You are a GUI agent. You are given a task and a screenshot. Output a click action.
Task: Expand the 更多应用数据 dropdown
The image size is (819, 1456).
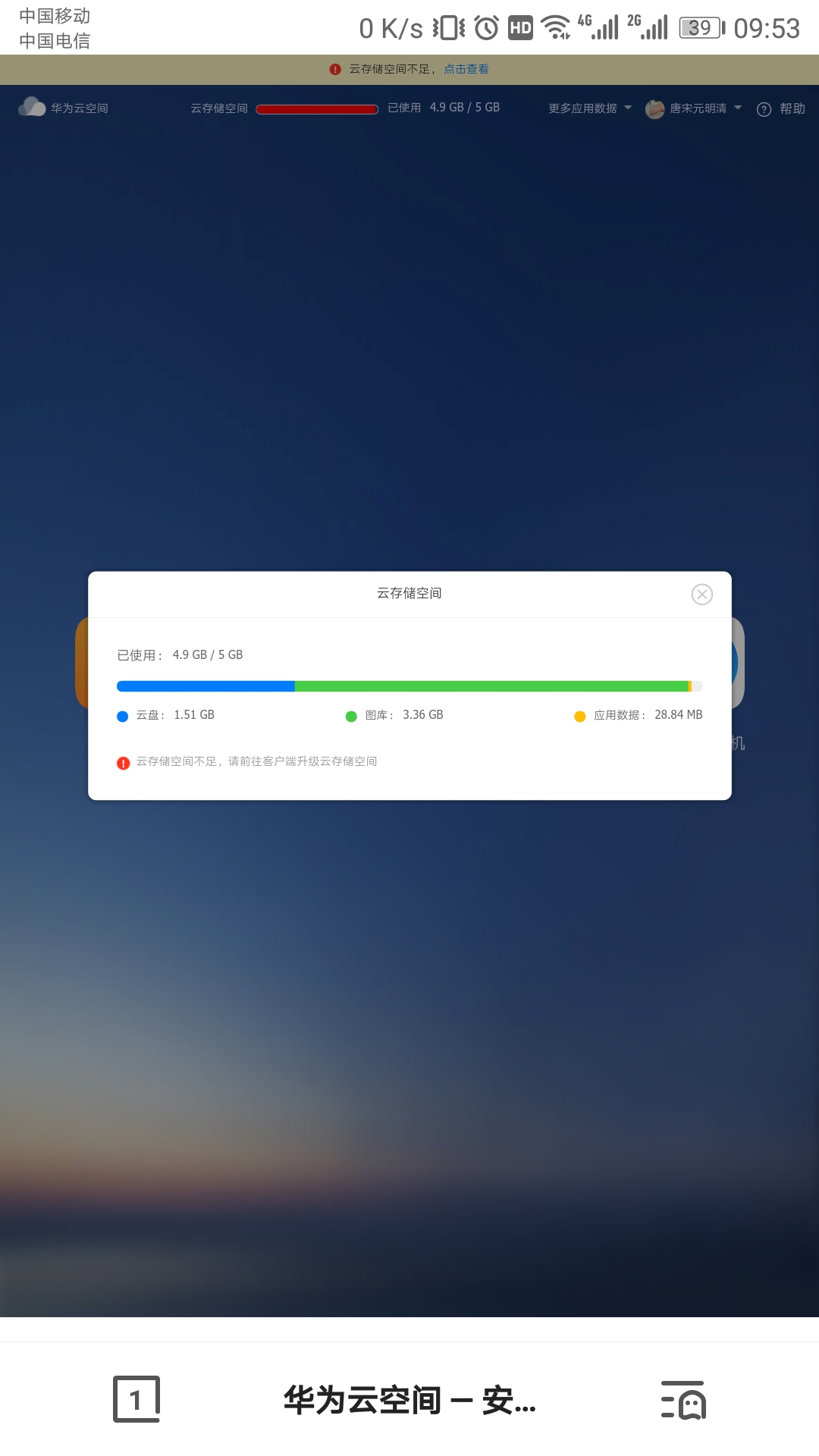click(x=590, y=108)
